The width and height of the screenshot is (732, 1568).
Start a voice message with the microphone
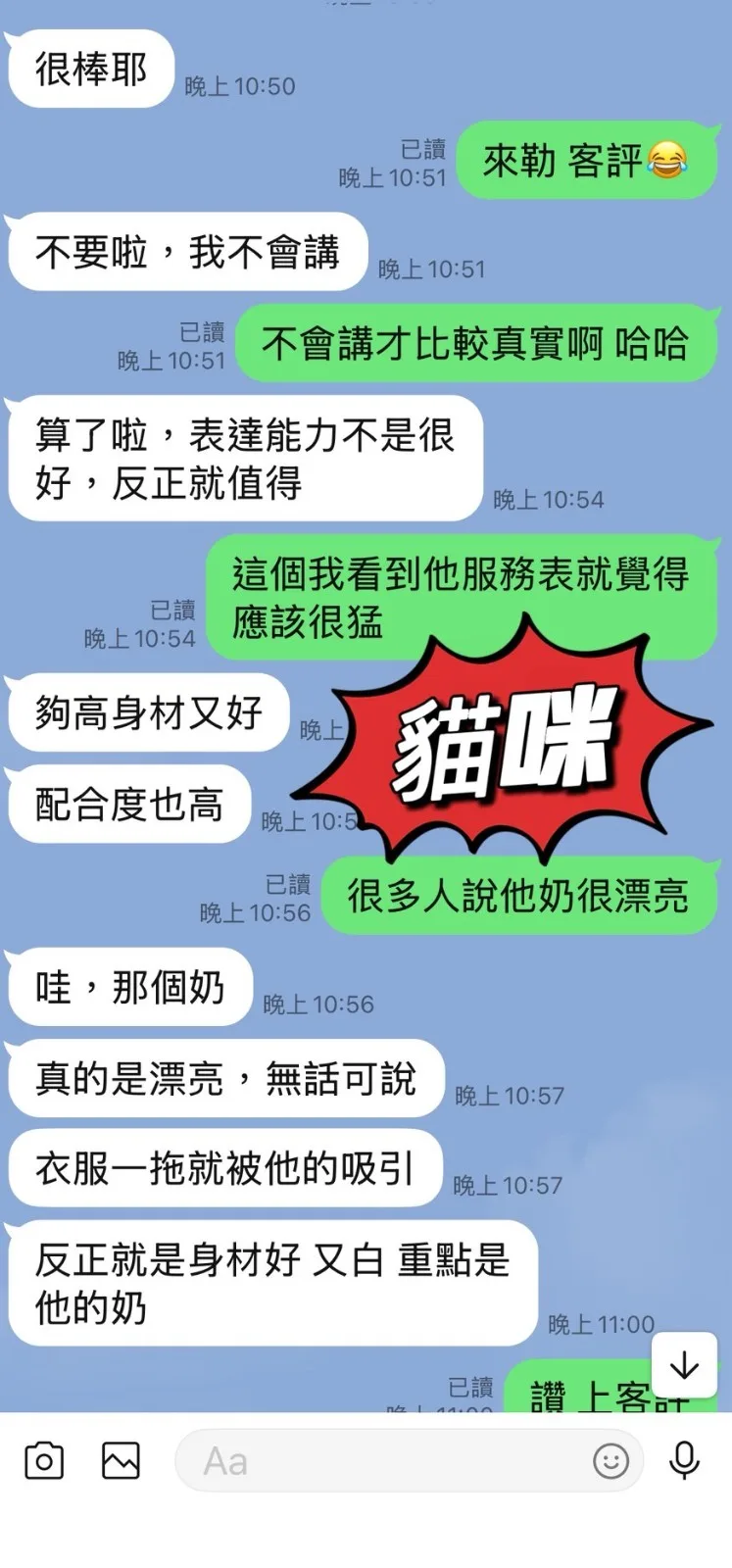684,1461
